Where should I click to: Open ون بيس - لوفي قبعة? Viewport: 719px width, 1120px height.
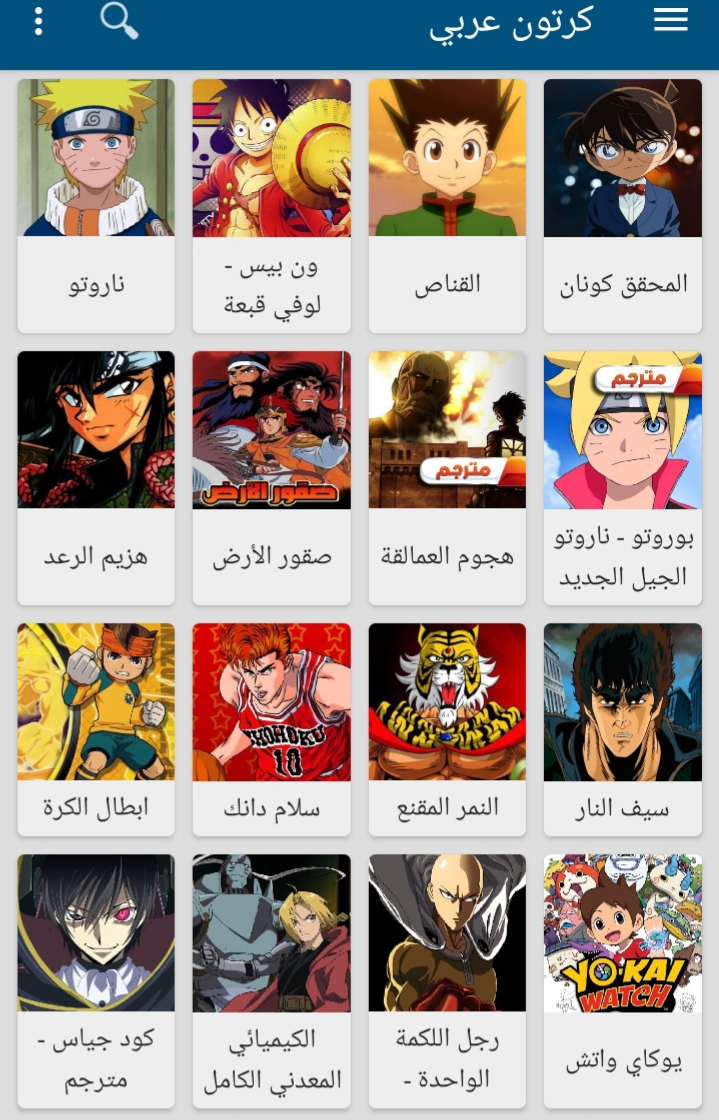tap(271, 205)
